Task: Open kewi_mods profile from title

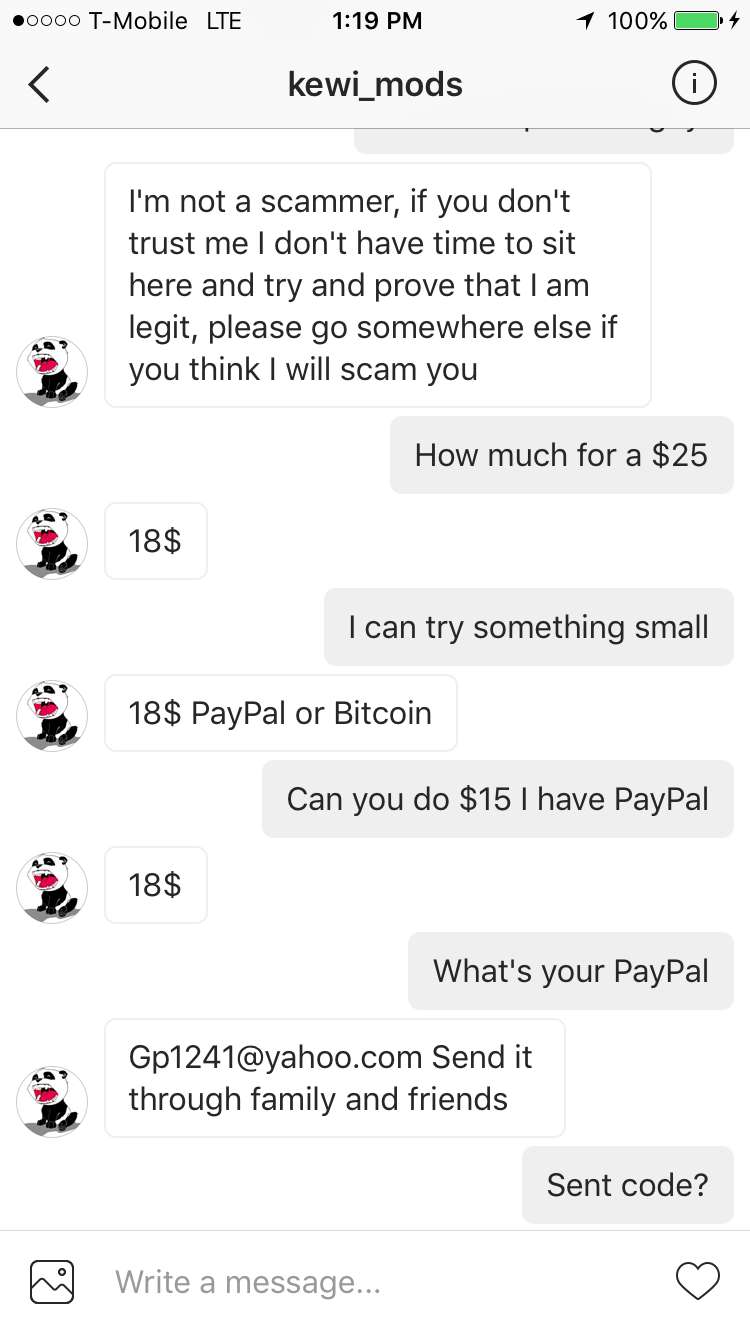Action: point(375,85)
